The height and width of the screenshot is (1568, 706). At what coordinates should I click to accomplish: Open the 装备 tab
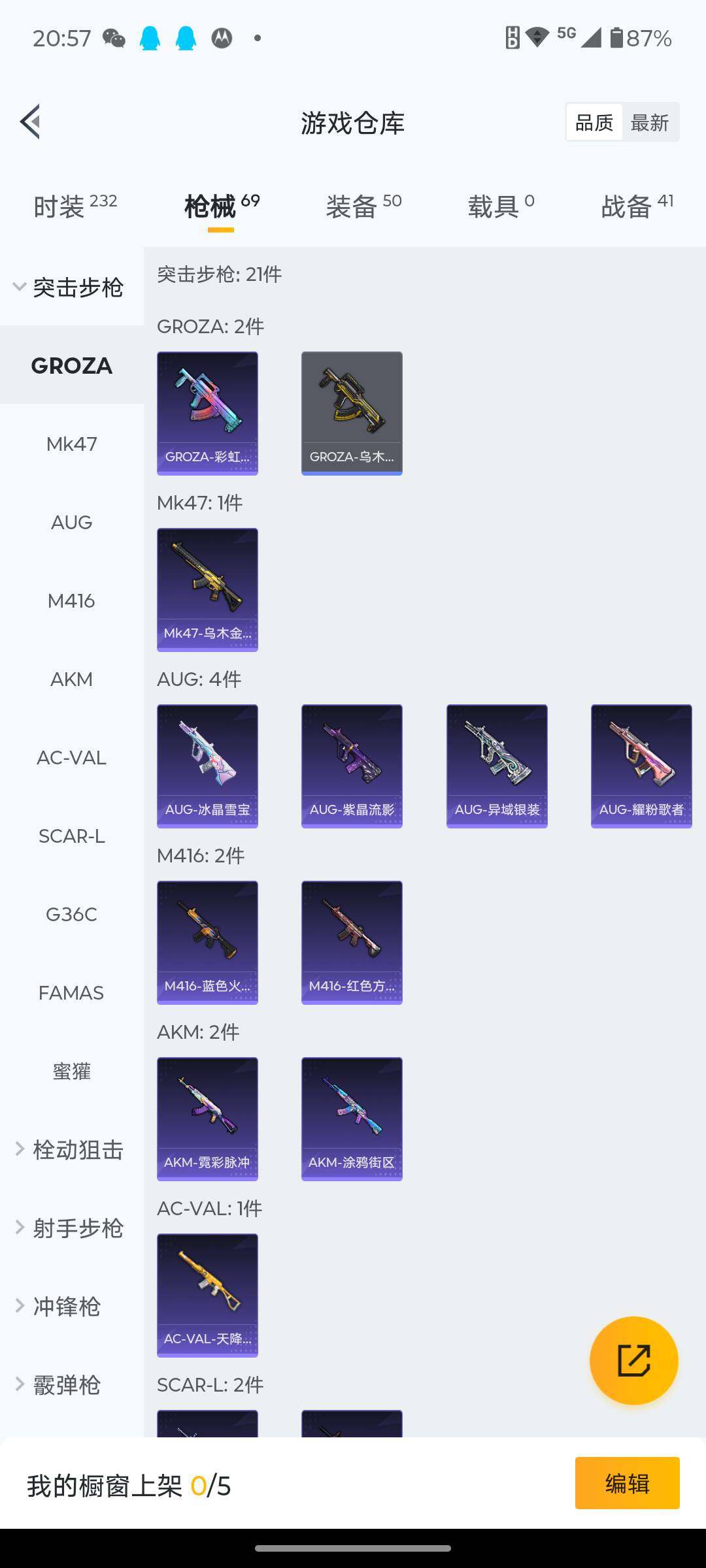(x=363, y=206)
